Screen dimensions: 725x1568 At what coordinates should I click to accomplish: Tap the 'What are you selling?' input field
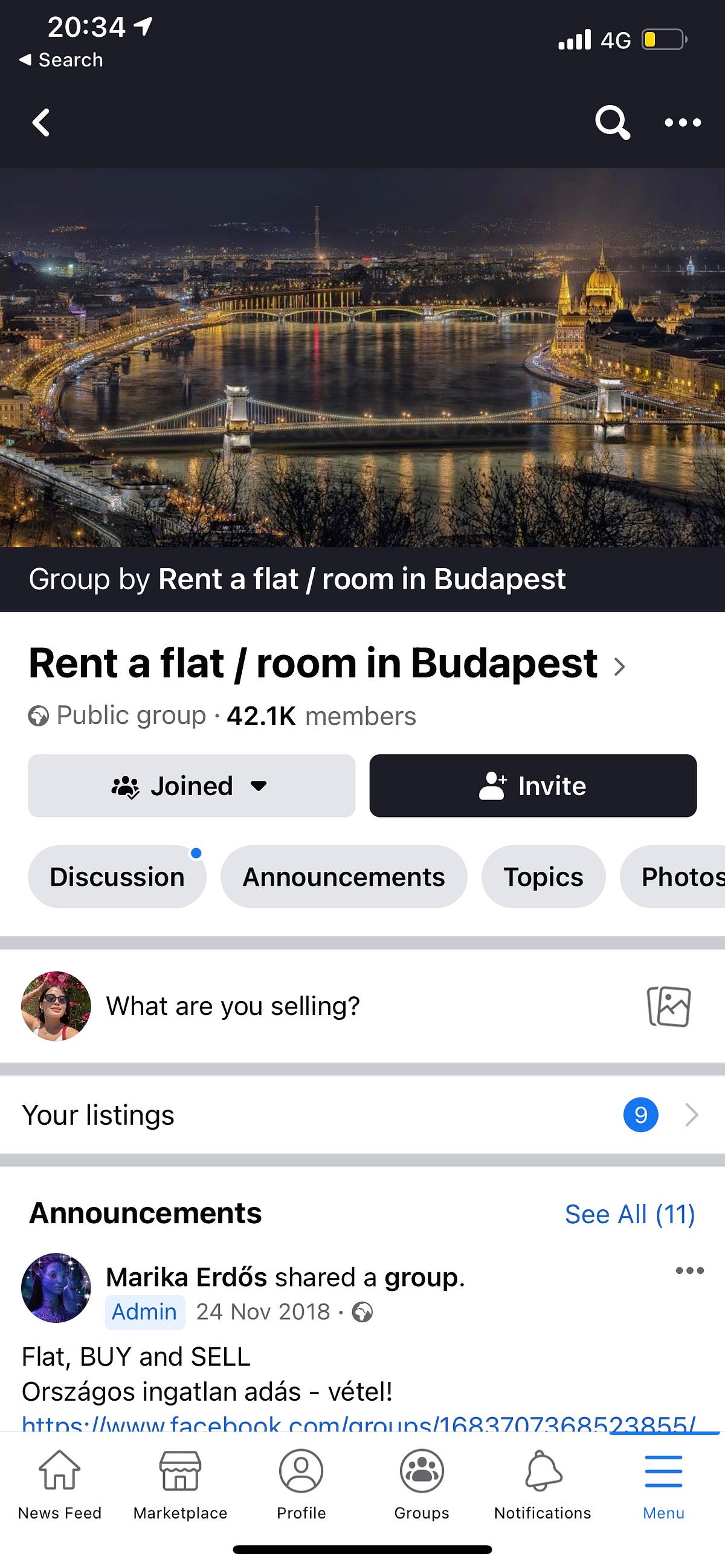tap(234, 1005)
